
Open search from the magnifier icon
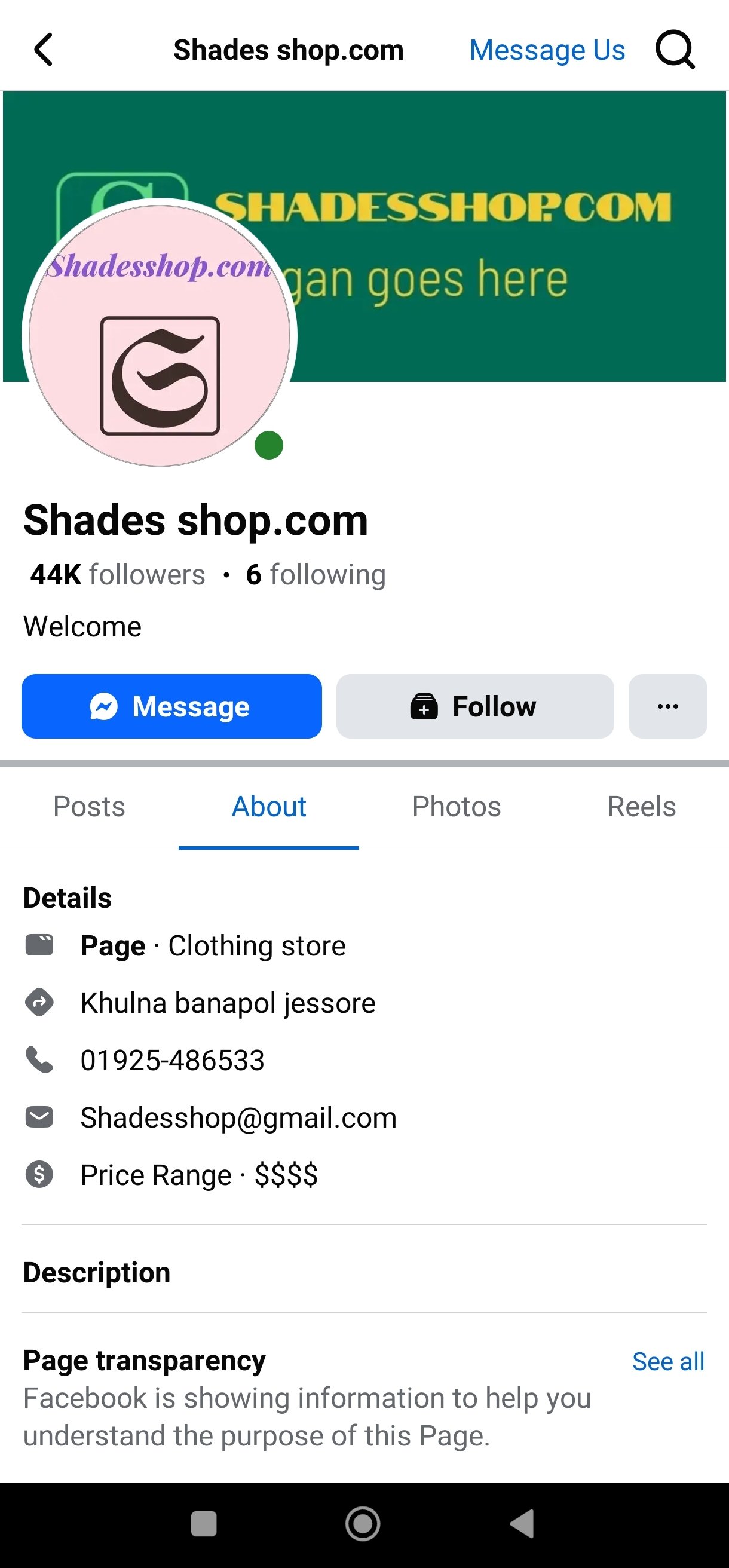[674, 50]
